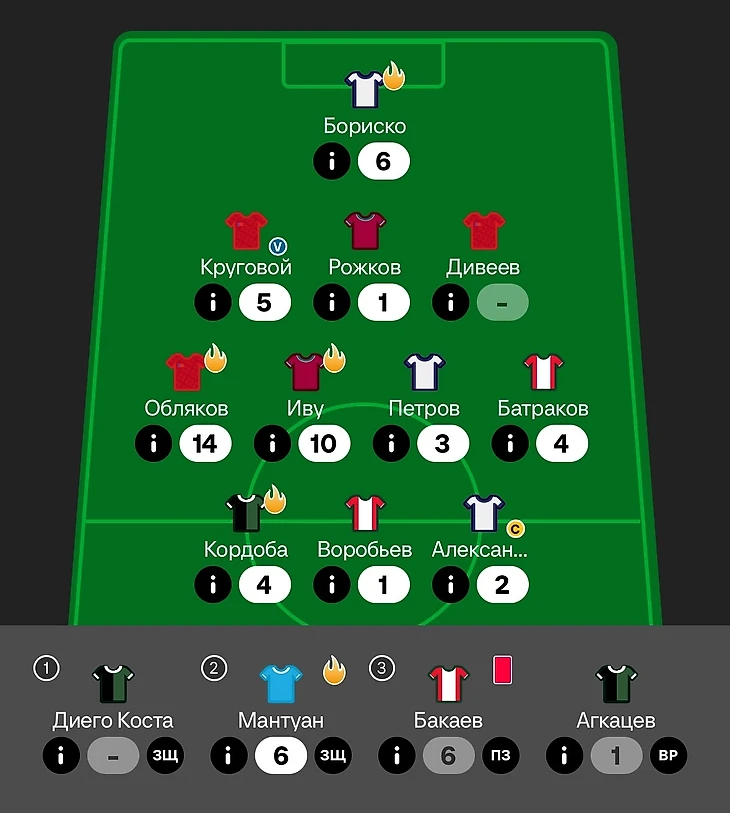Show Мантуан bench player info
The width and height of the screenshot is (730, 813).
229,756
